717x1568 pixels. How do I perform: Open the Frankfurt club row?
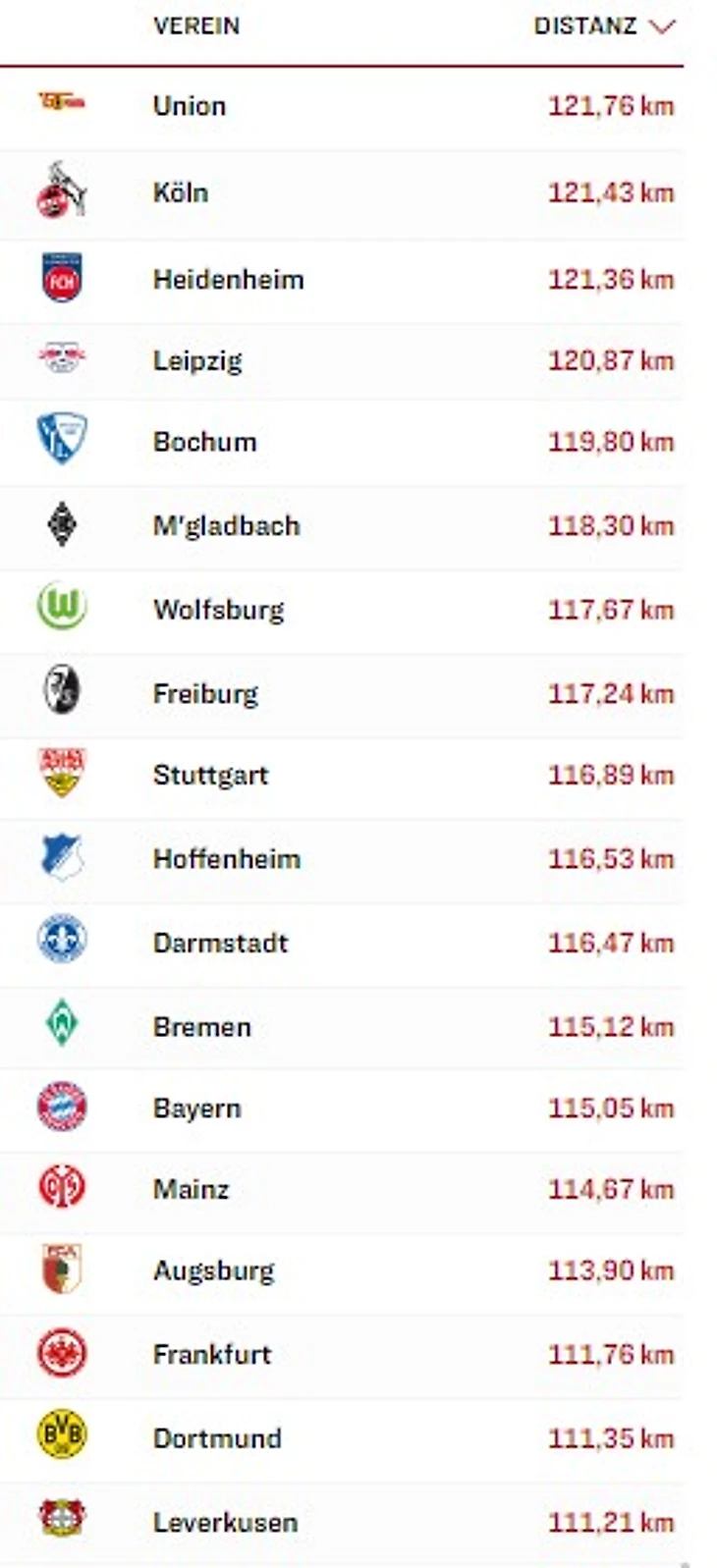click(211, 1355)
